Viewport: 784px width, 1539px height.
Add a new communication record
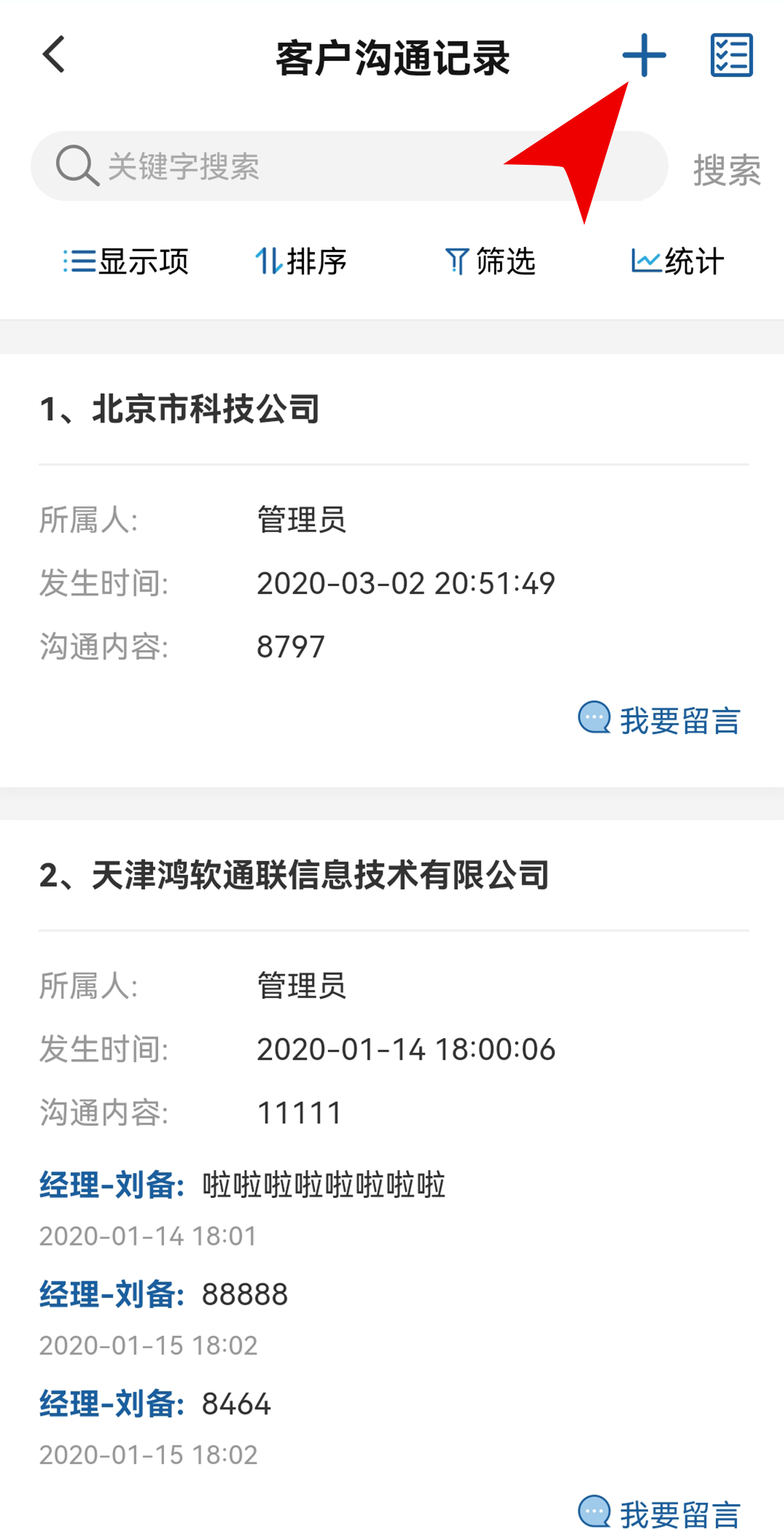[x=644, y=55]
